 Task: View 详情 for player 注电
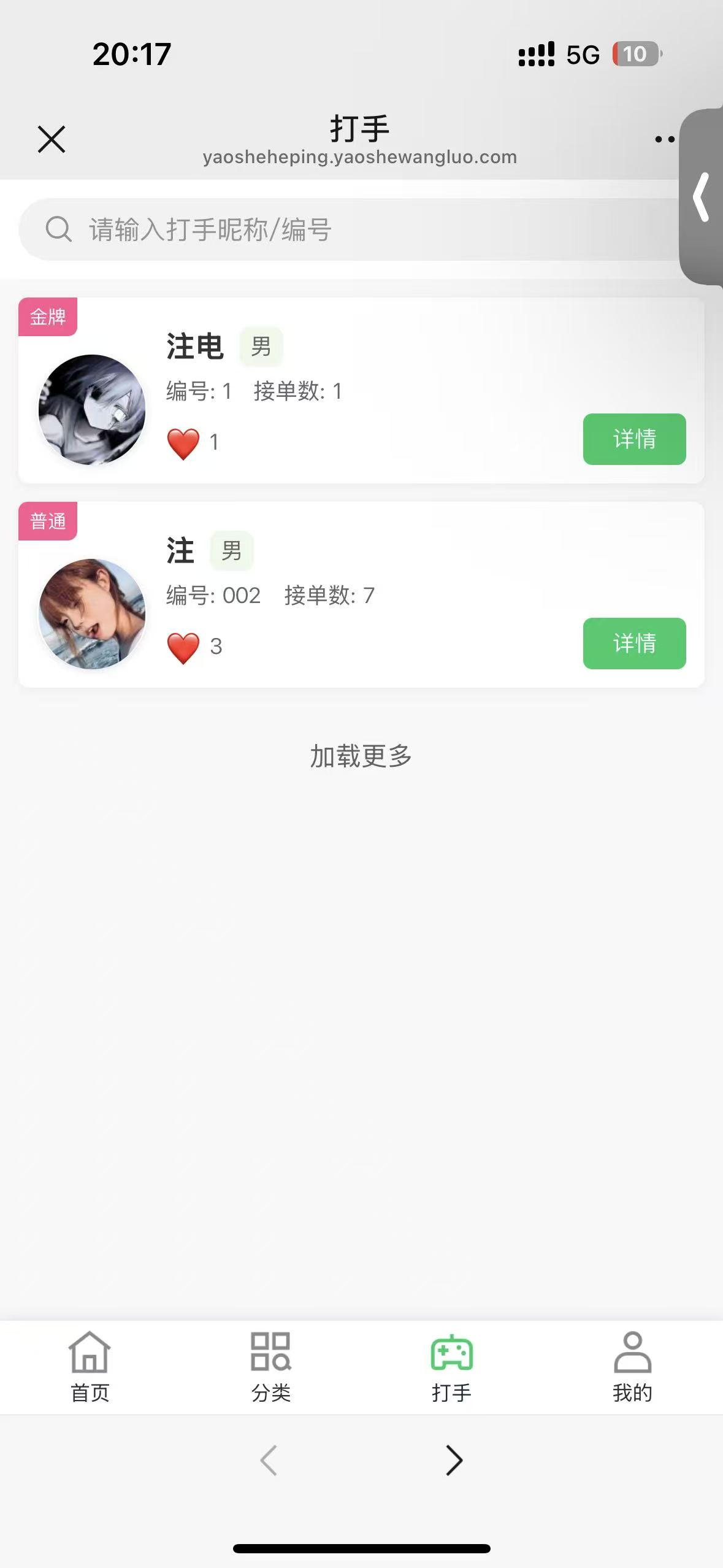[634, 439]
